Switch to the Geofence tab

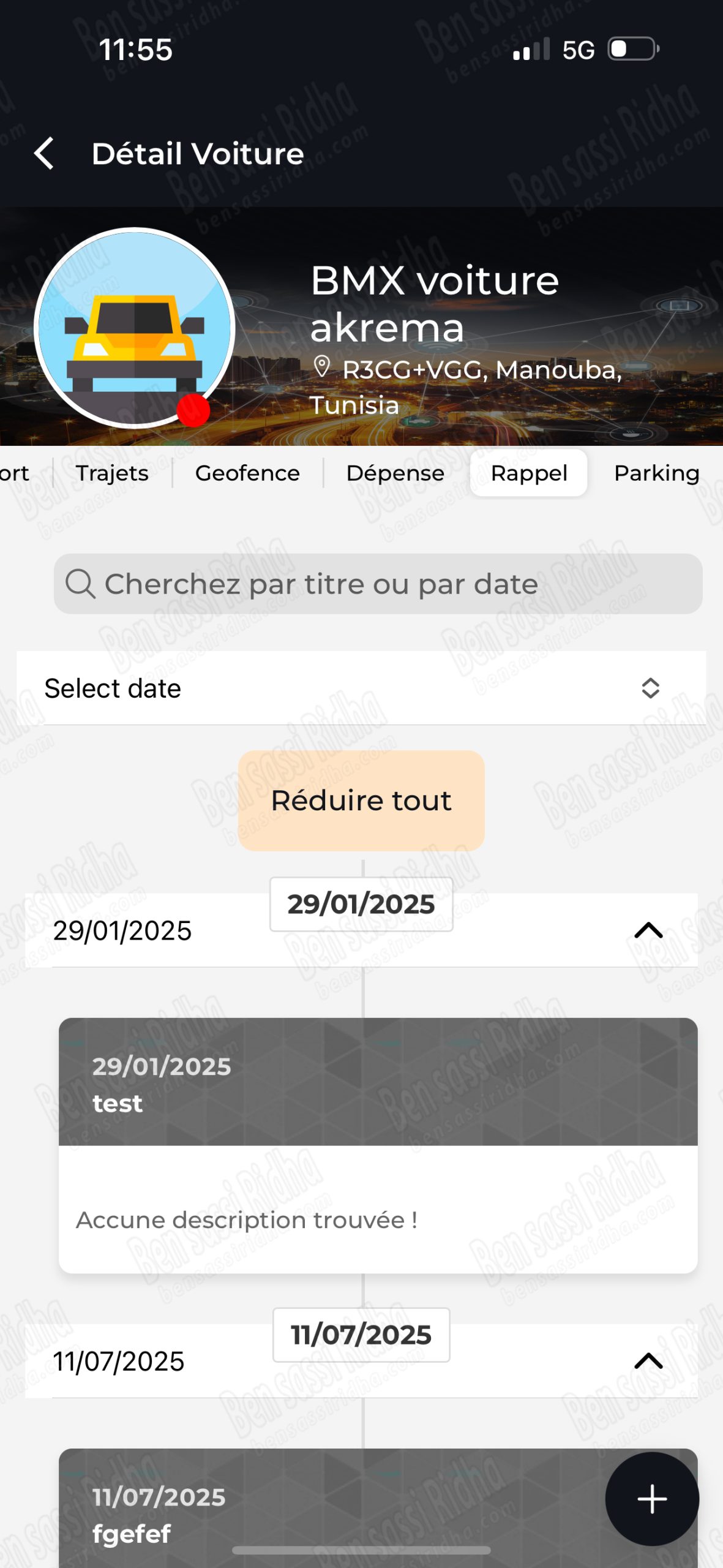[x=247, y=473]
